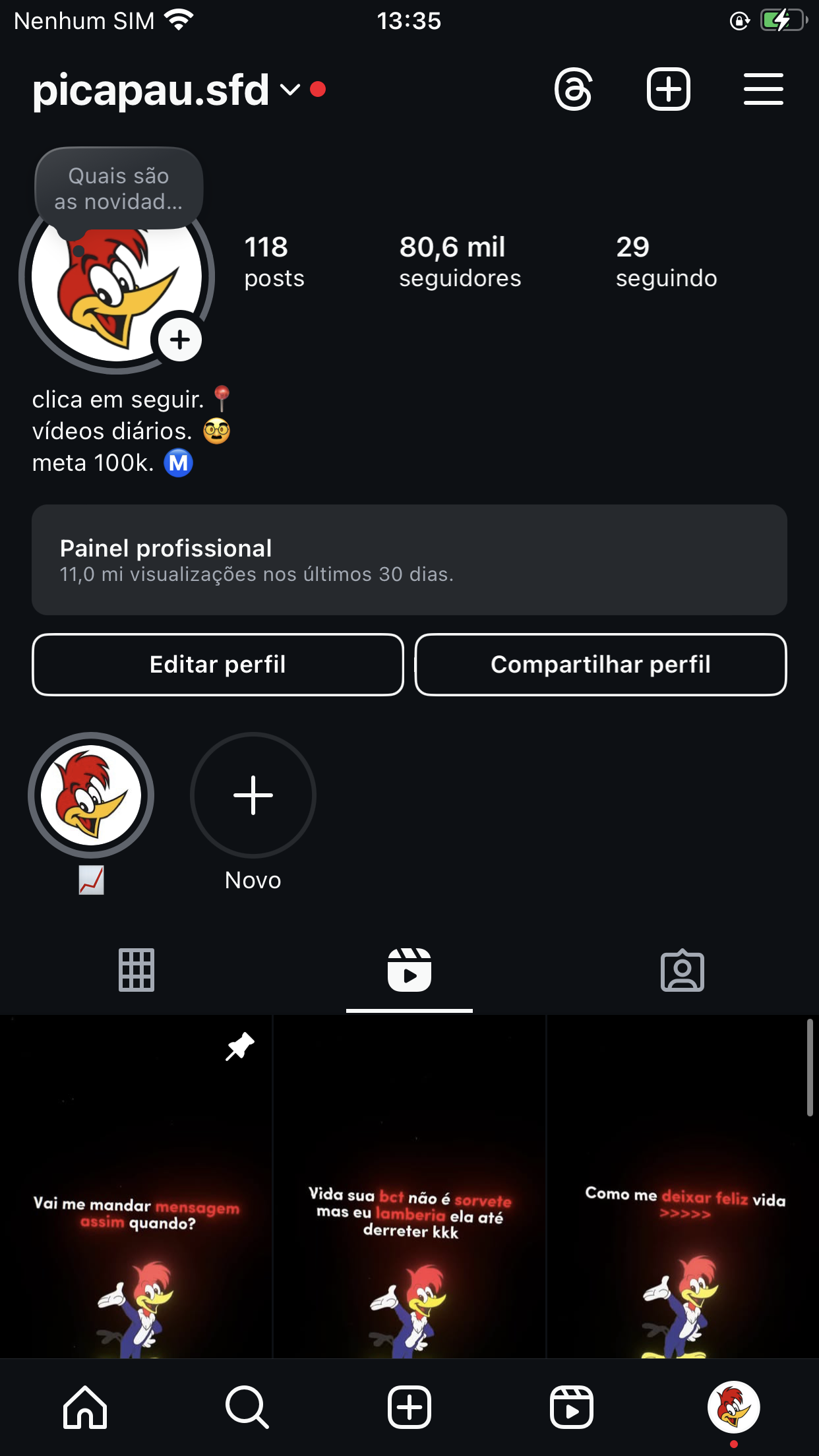Image resolution: width=819 pixels, height=1456 pixels.
Task: Open the Search tab in bottom bar
Action: point(247,1407)
